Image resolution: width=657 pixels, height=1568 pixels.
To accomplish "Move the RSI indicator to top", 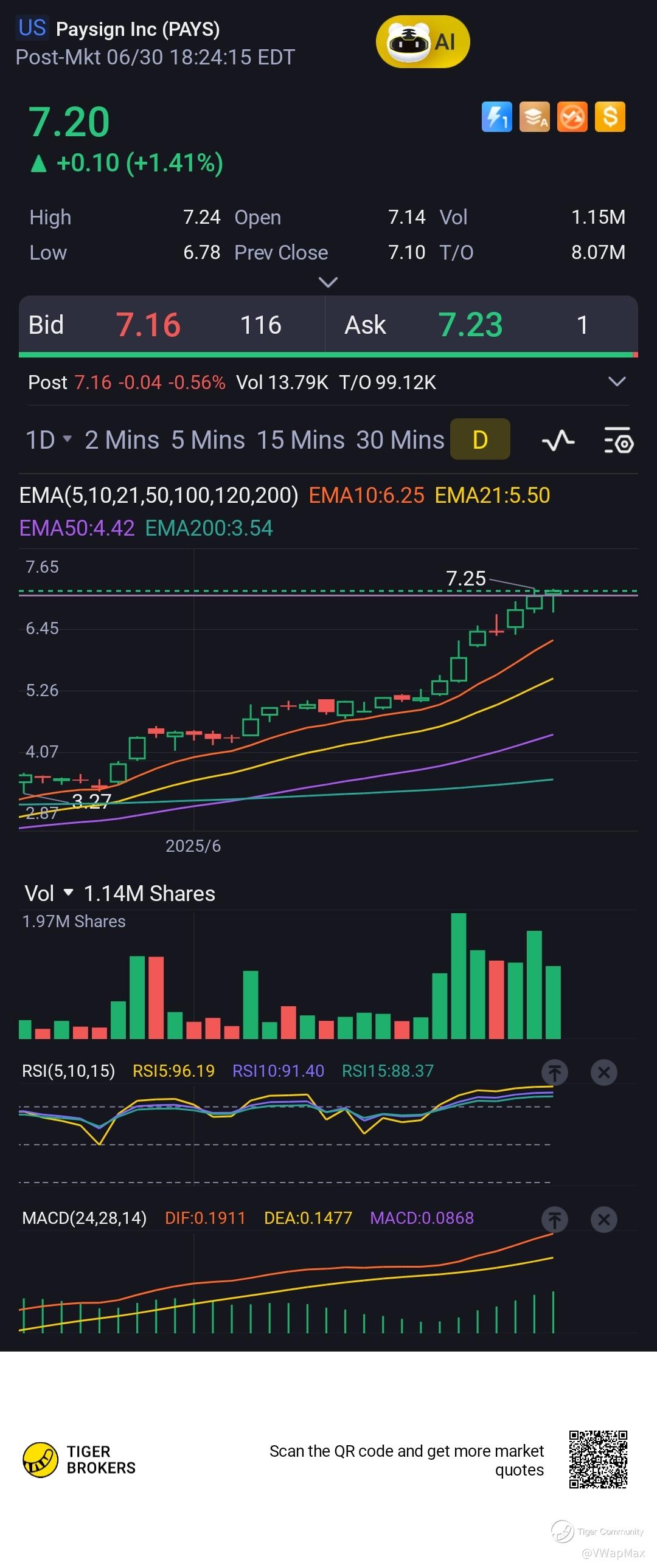I will point(554,1072).
